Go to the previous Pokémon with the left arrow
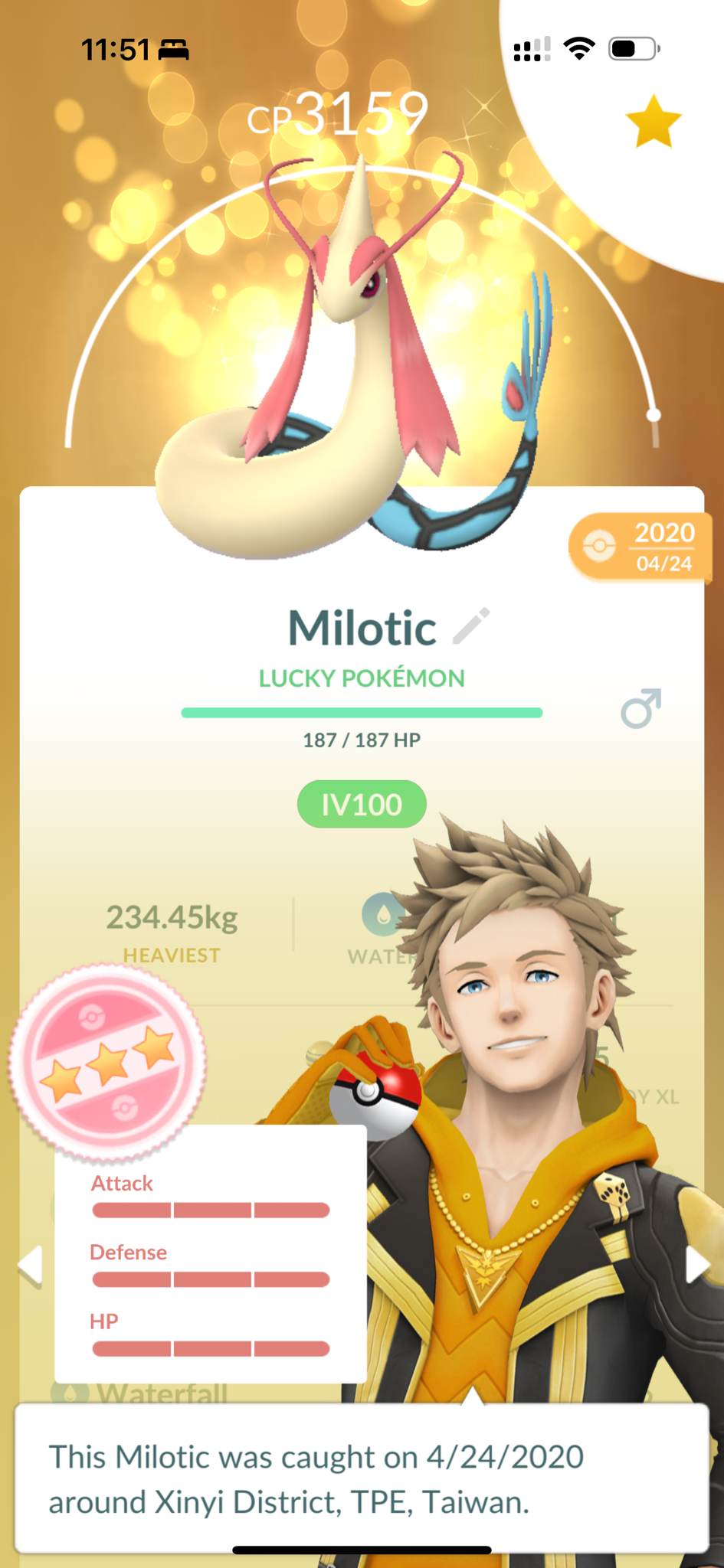 tap(31, 1265)
